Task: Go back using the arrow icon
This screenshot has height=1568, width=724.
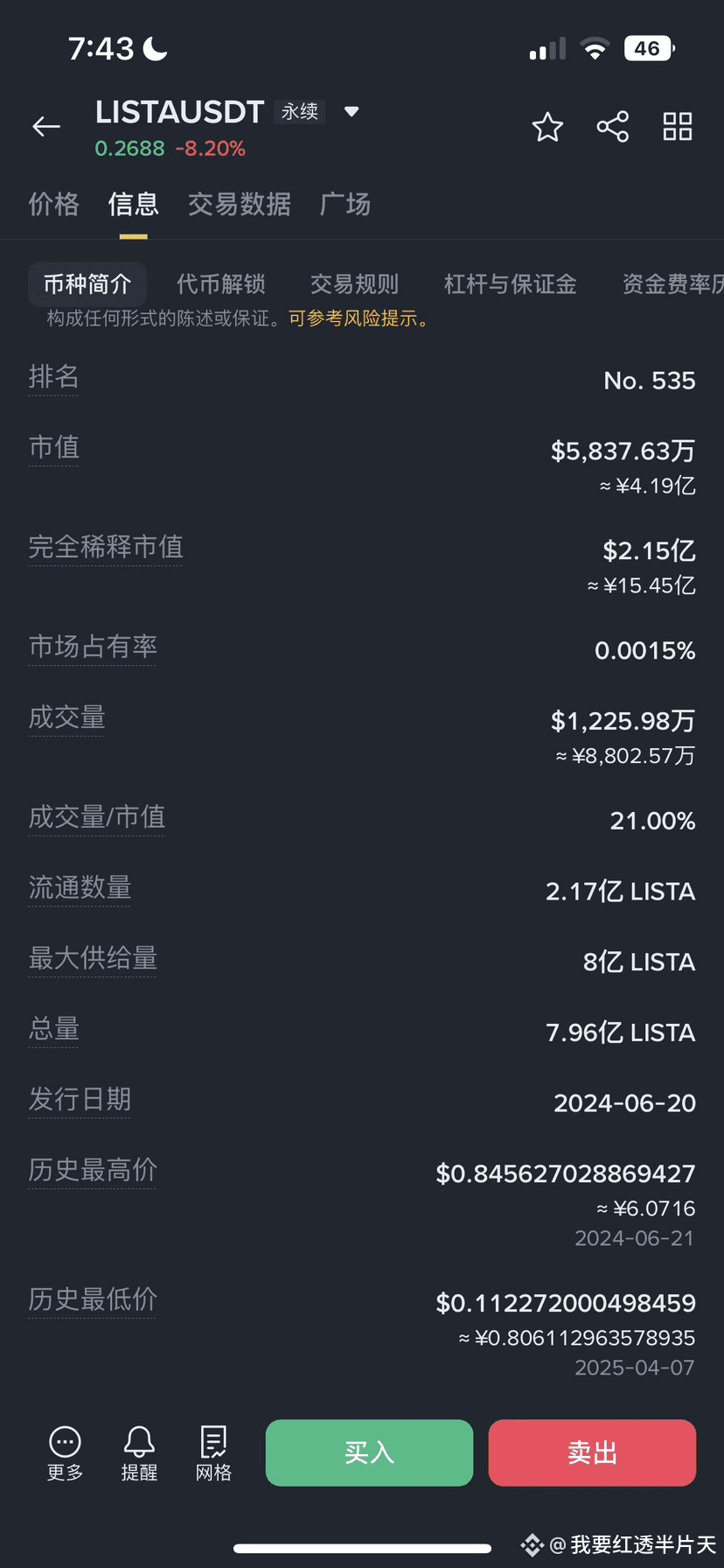Action: (46, 127)
